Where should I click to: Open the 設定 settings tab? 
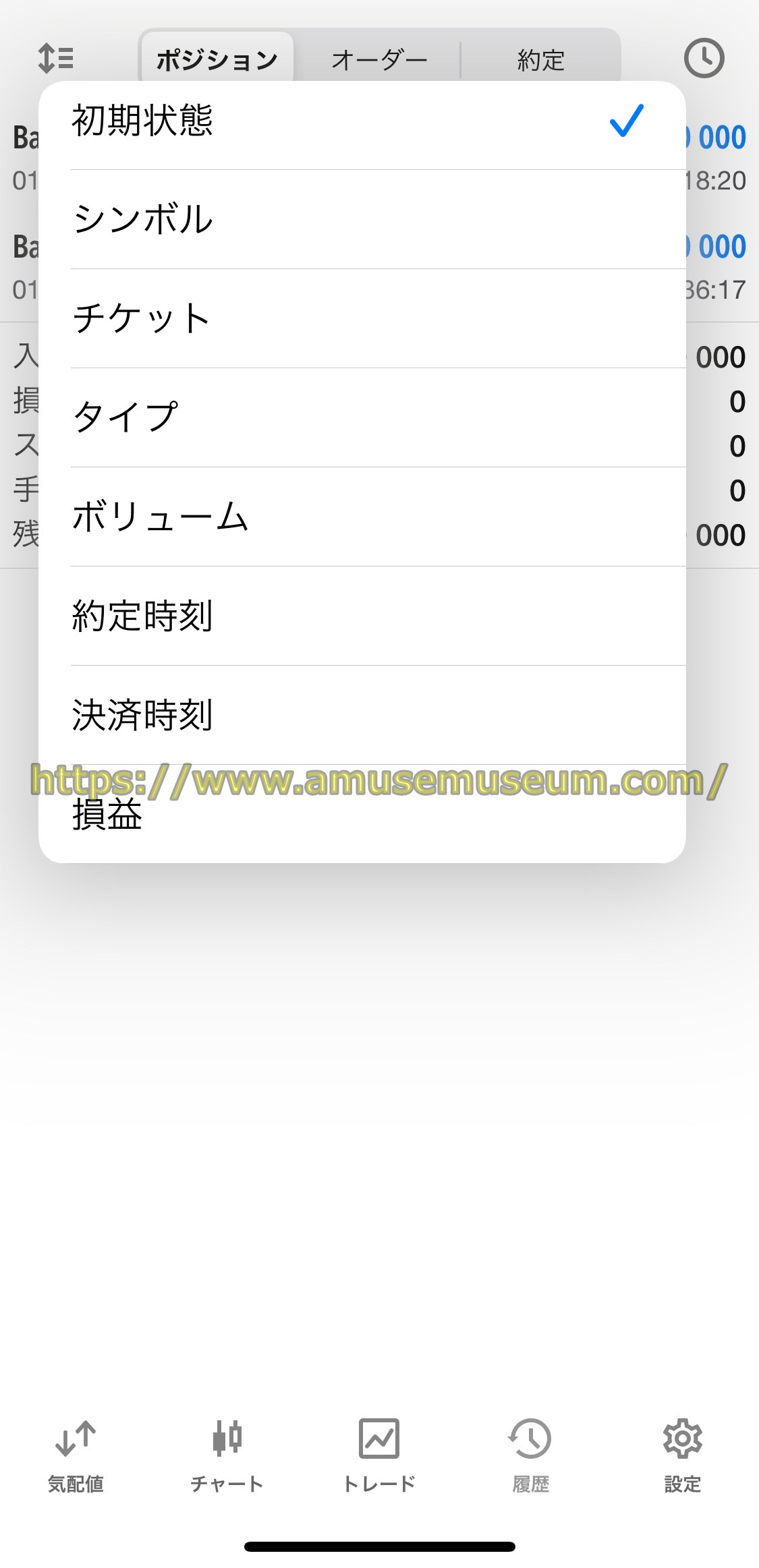tap(682, 1455)
